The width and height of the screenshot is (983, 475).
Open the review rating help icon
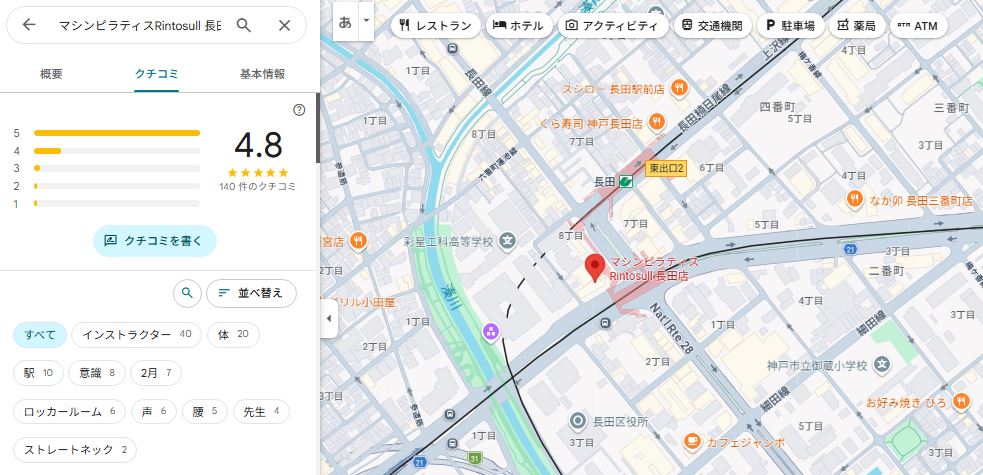(299, 110)
